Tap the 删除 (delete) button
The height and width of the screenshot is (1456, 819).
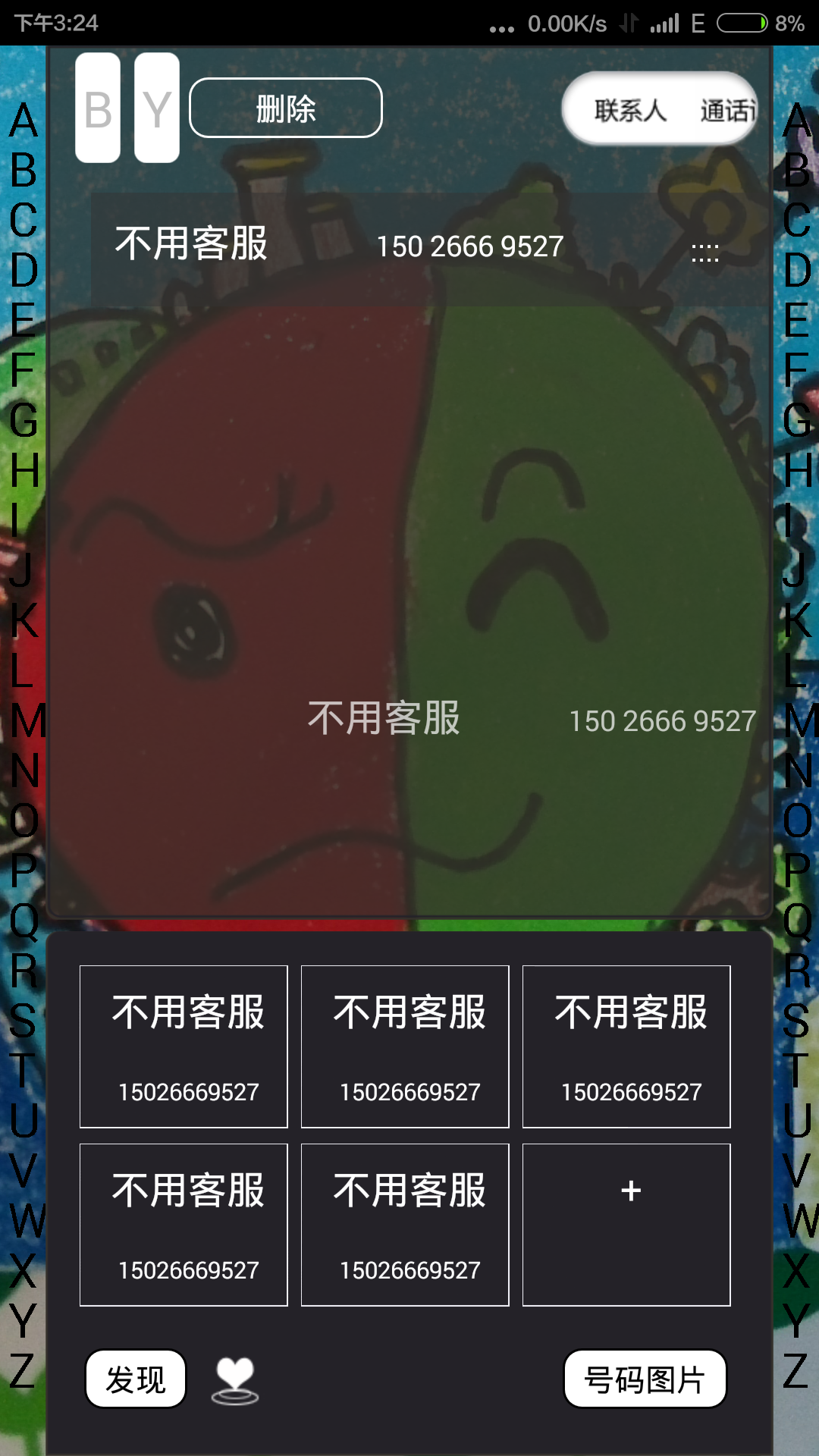pos(285,108)
